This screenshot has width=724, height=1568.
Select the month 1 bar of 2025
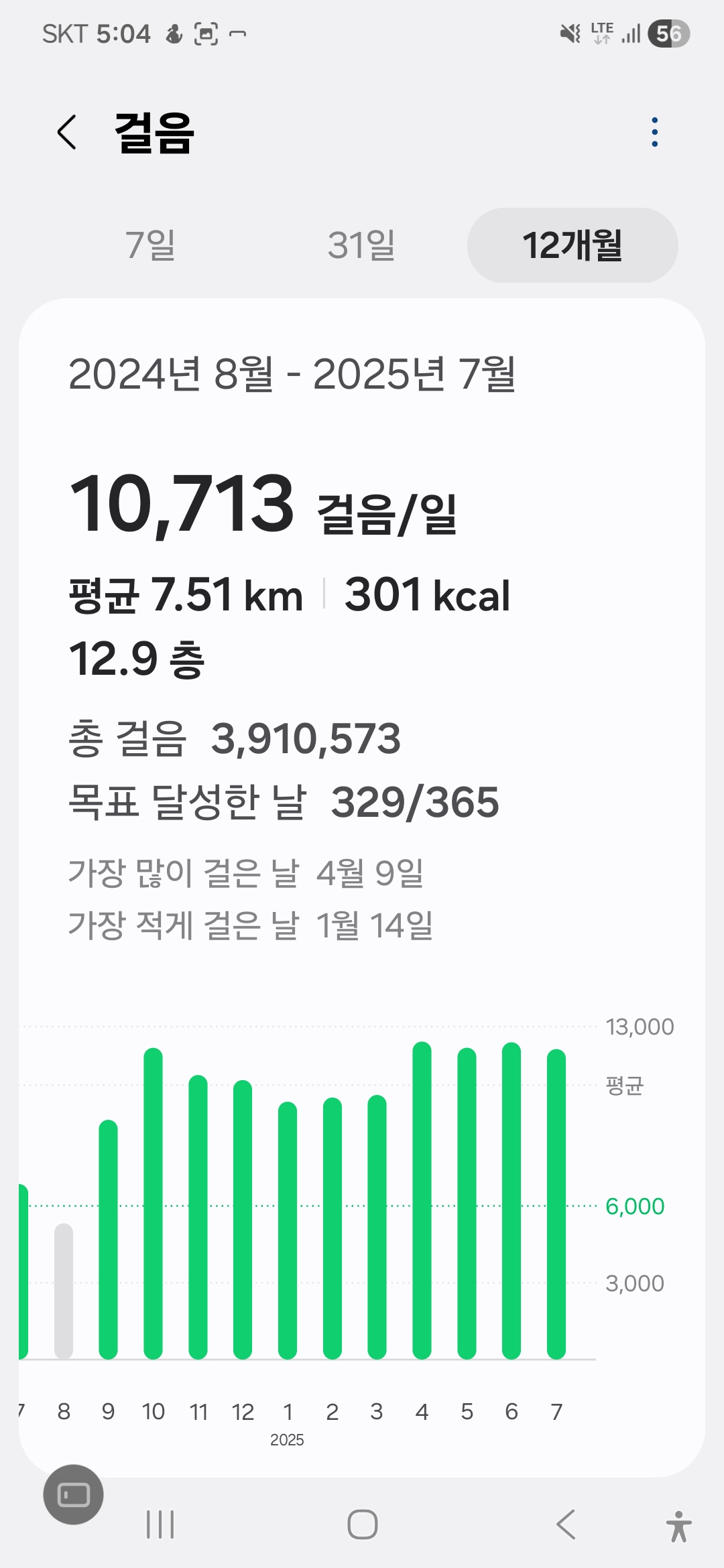tap(288, 1230)
